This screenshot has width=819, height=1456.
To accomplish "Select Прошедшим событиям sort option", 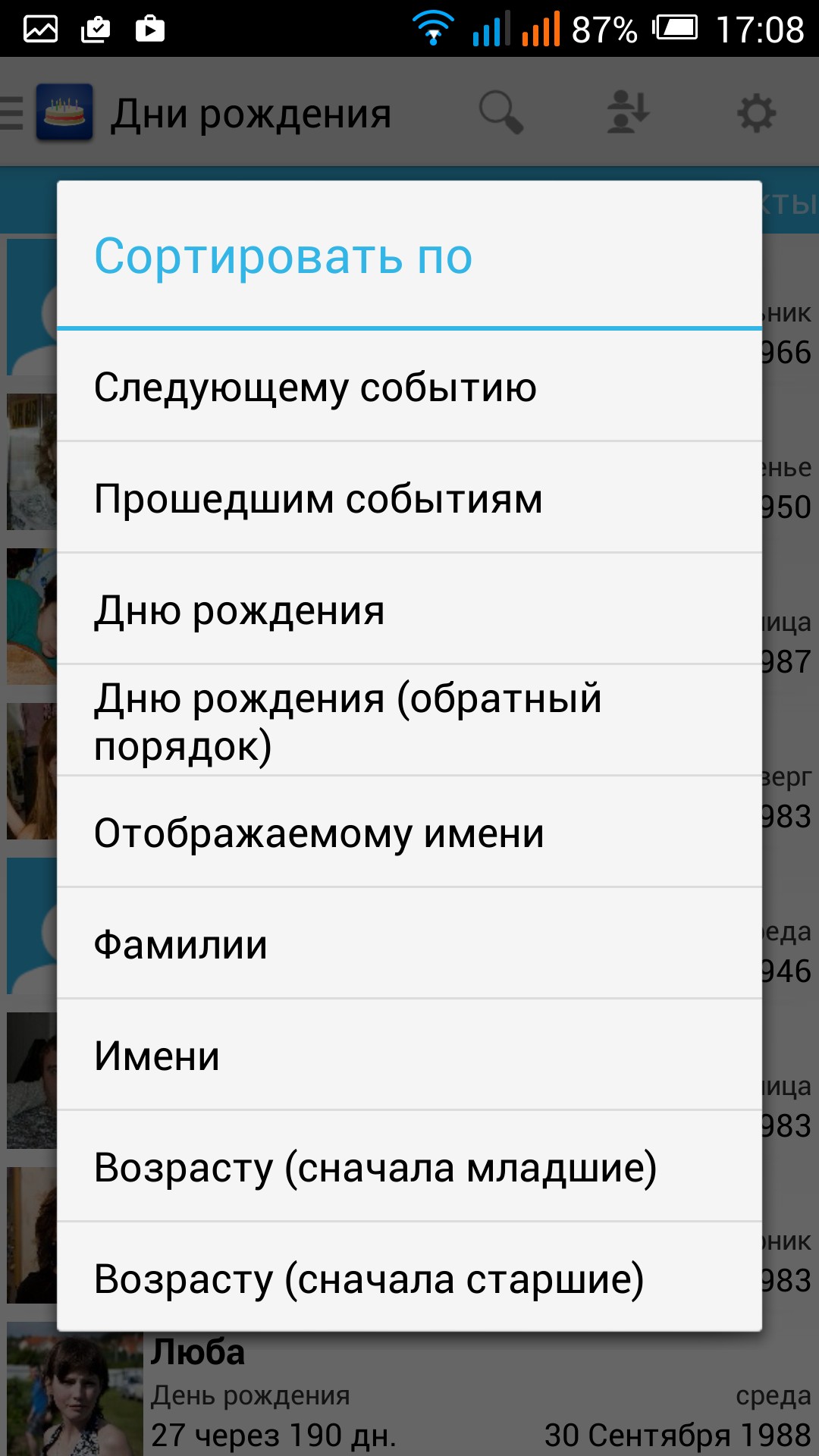I will coord(409,498).
